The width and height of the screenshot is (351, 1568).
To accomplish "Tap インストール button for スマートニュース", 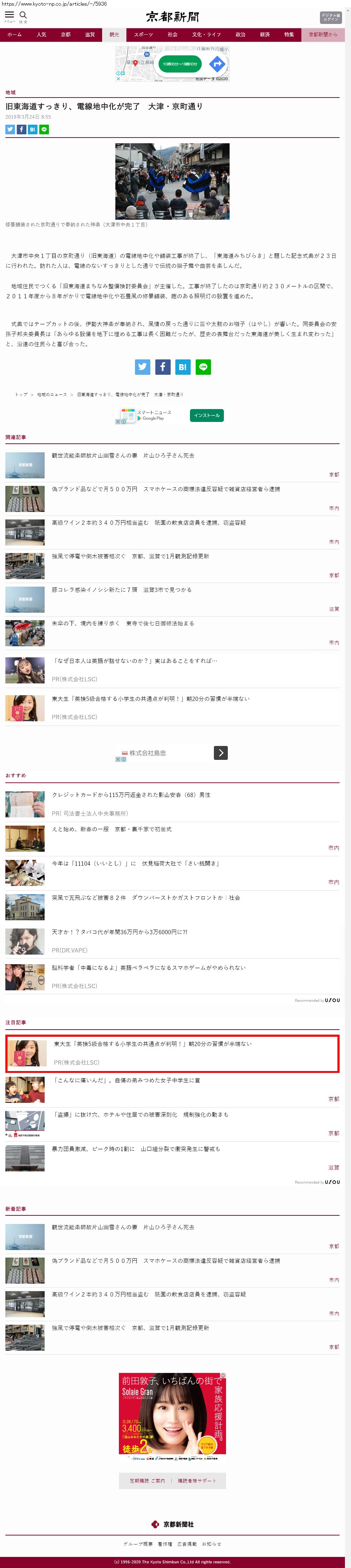I will [x=206, y=415].
